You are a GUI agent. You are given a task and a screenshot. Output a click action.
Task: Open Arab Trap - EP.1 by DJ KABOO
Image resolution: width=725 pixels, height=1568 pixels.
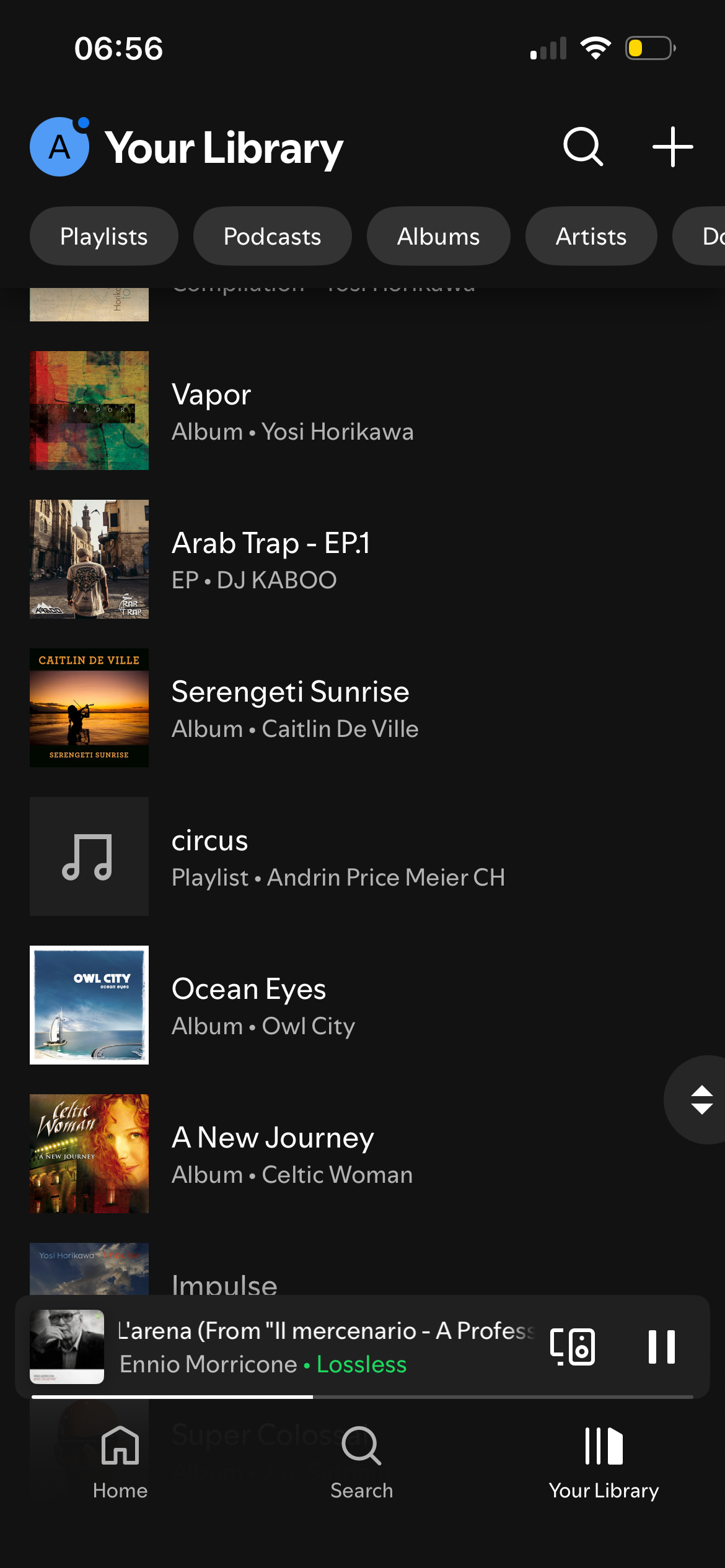pos(270,559)
